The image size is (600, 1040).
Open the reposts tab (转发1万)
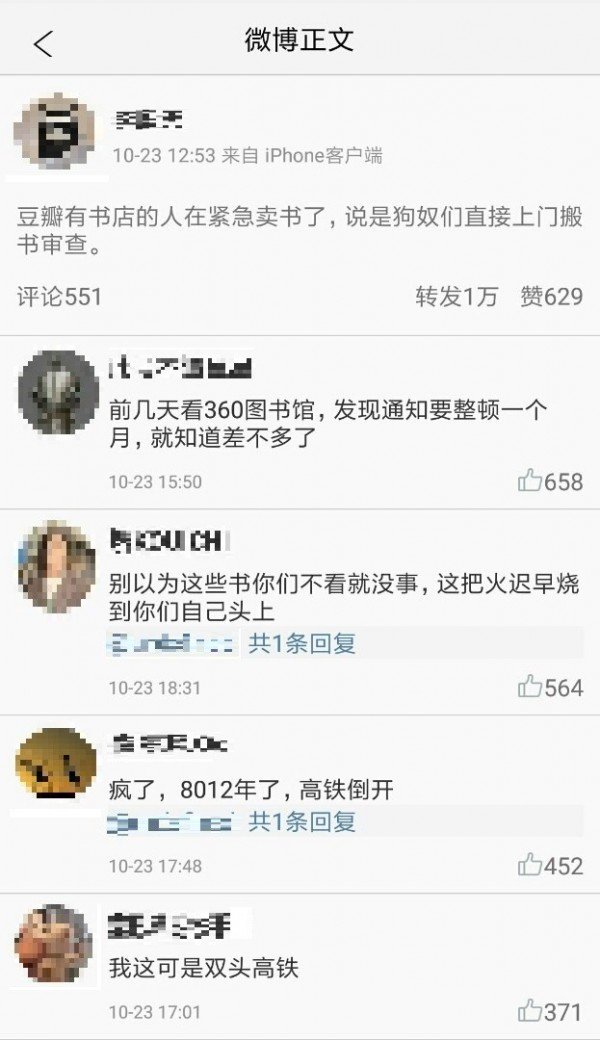[x=456, y=296]
